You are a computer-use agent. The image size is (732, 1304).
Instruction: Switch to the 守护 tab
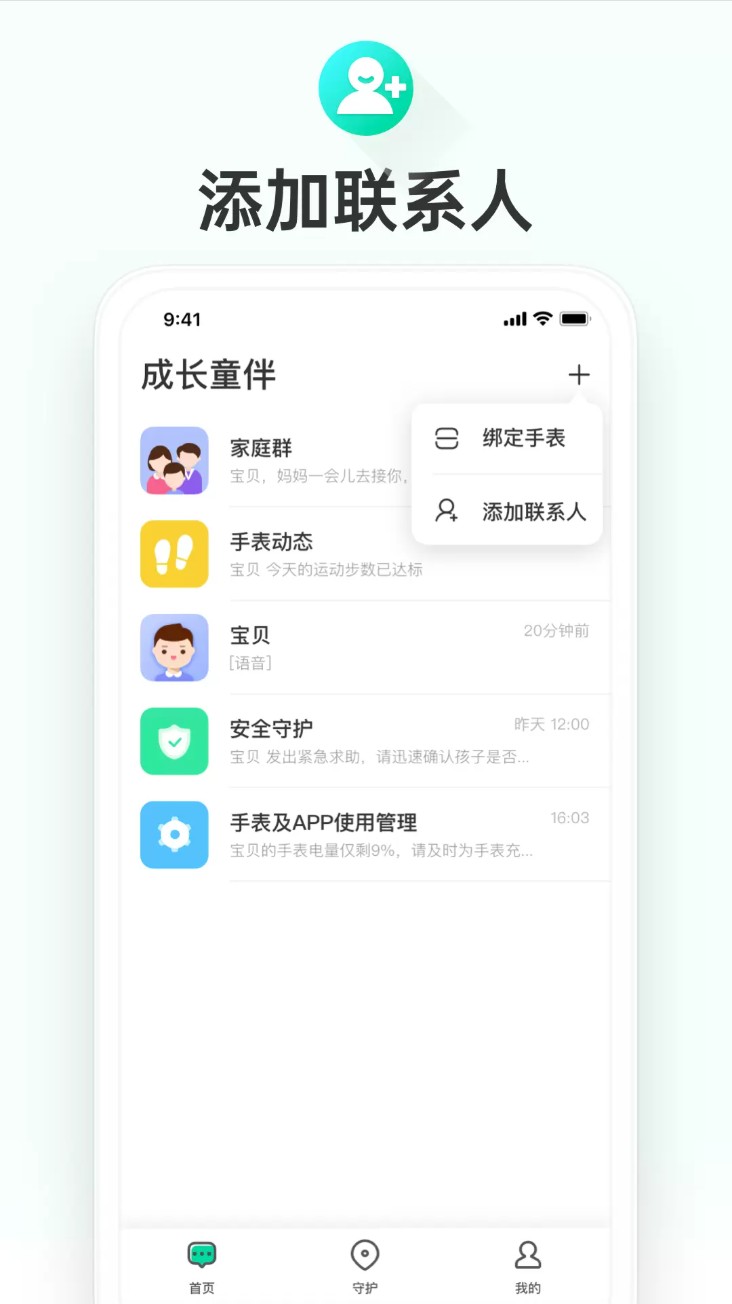[366, 1262]
